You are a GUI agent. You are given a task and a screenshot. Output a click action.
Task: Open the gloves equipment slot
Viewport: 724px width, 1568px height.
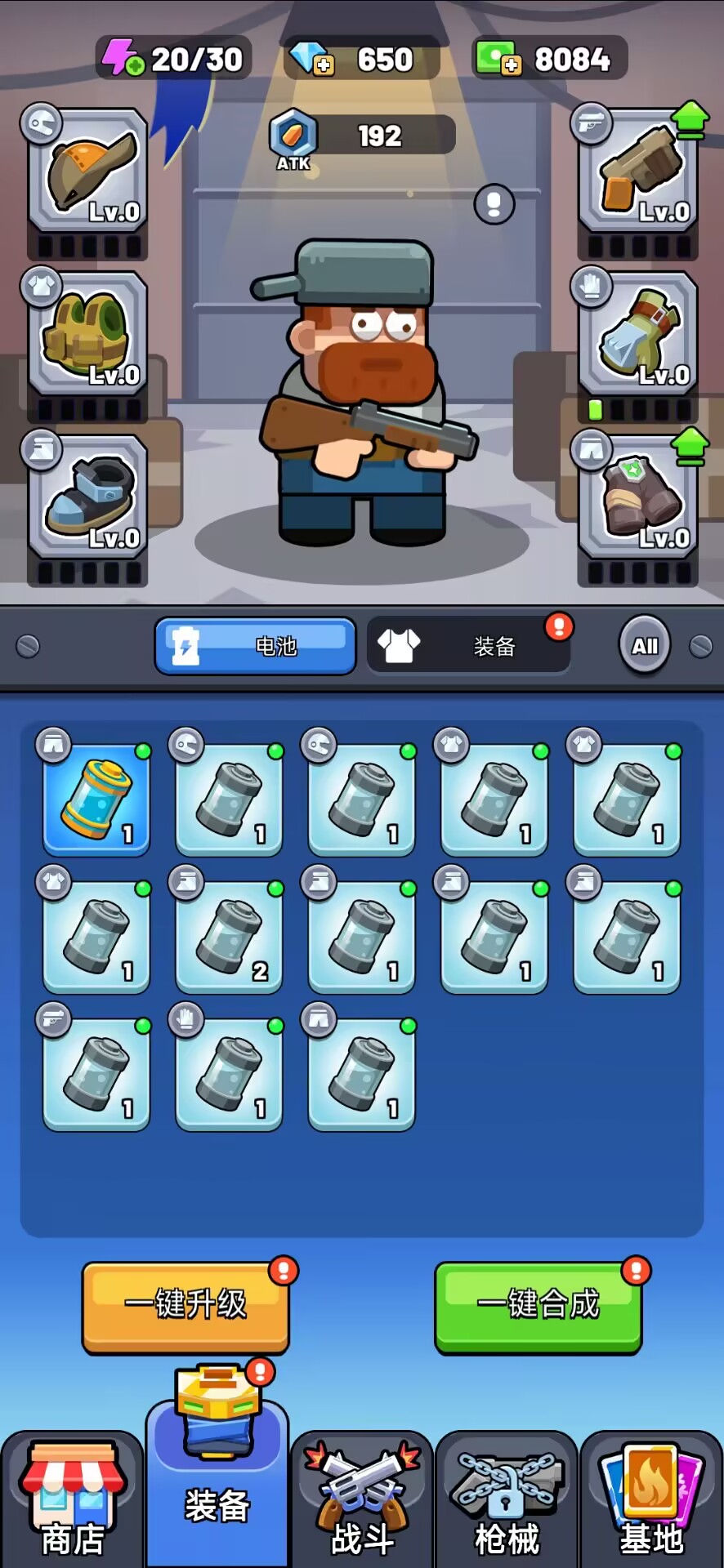click(x=638, y=334)
